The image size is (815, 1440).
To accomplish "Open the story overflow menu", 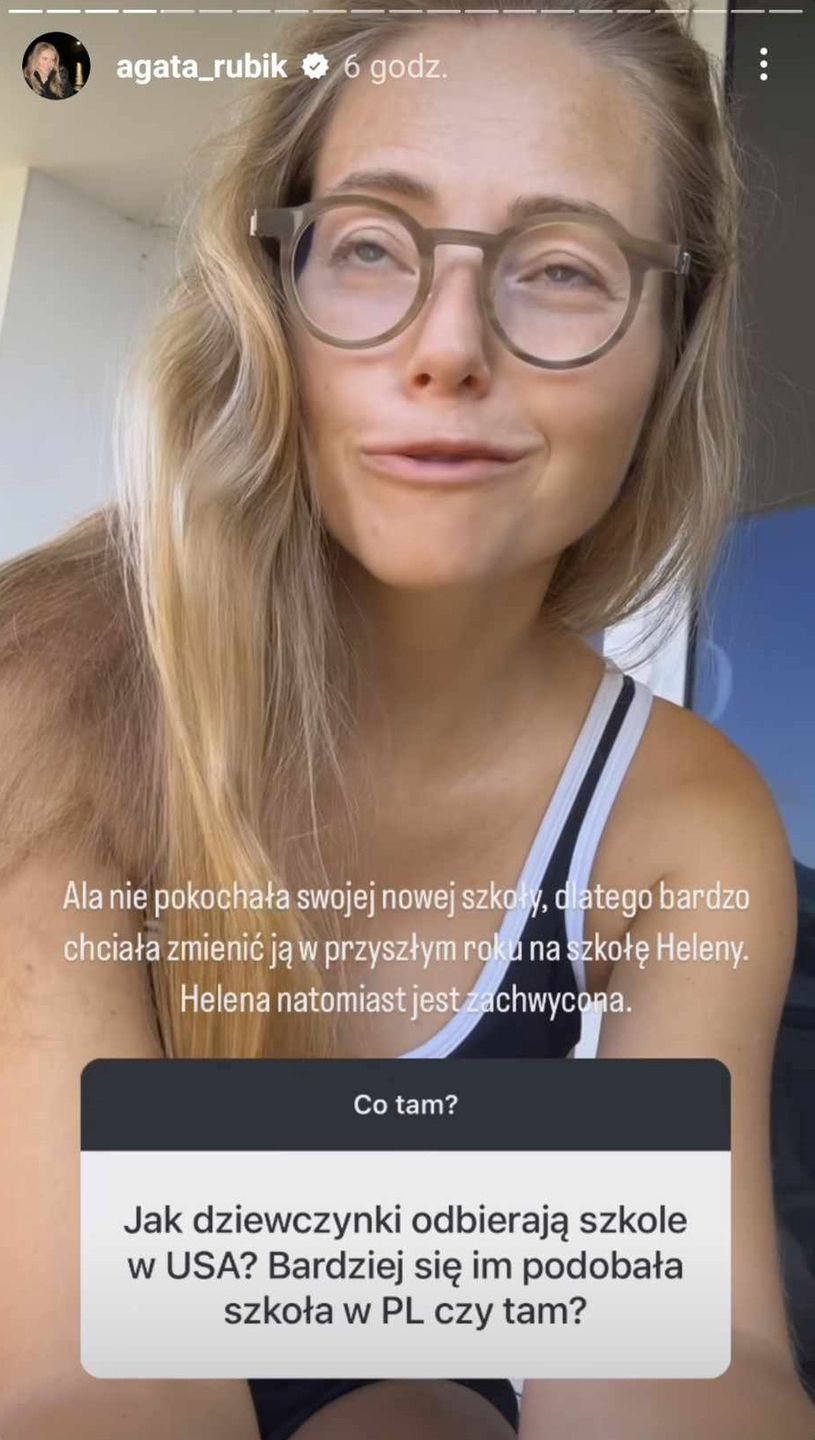I will coord(763,65).
